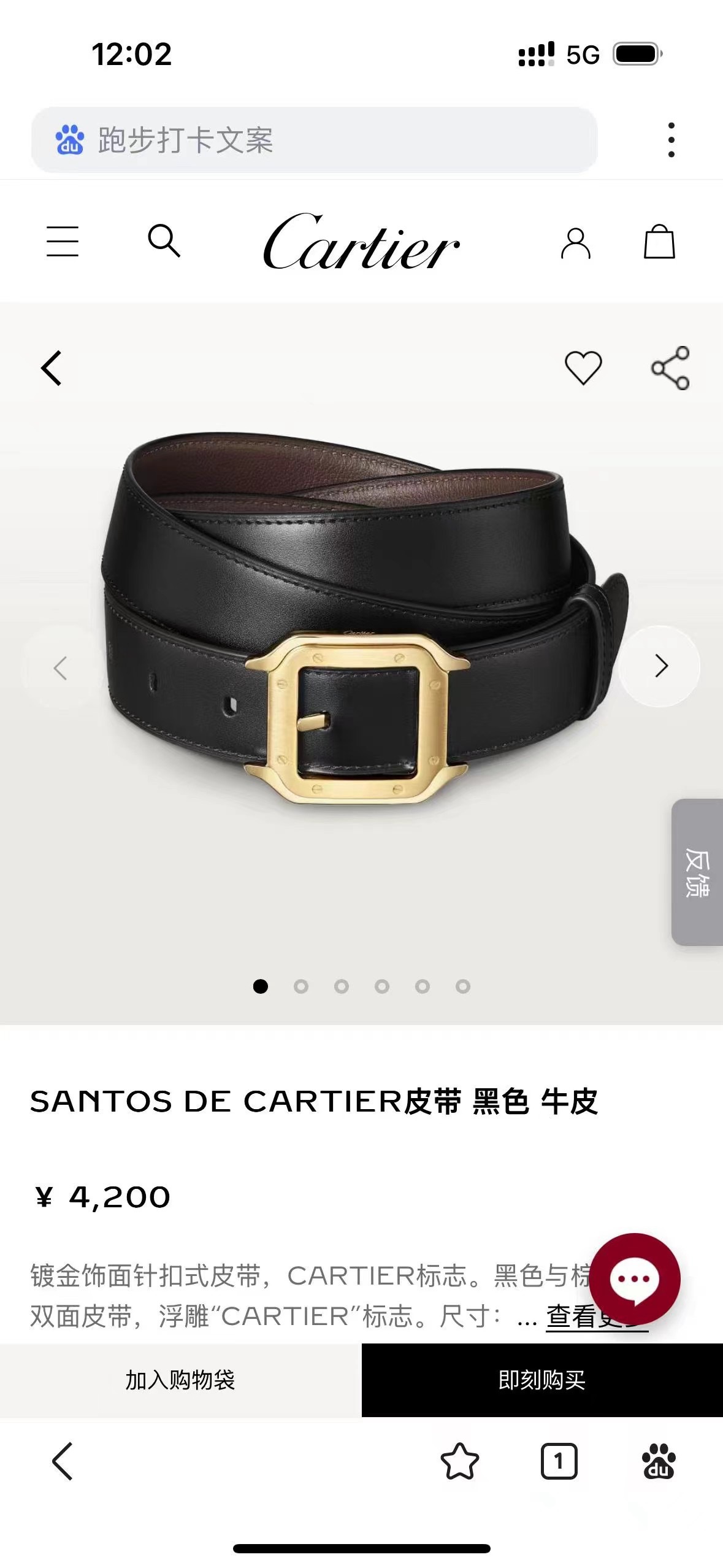Share this Santos de Cartier belt
This screenshot has width=723, height=1568.
pos(670,368)
